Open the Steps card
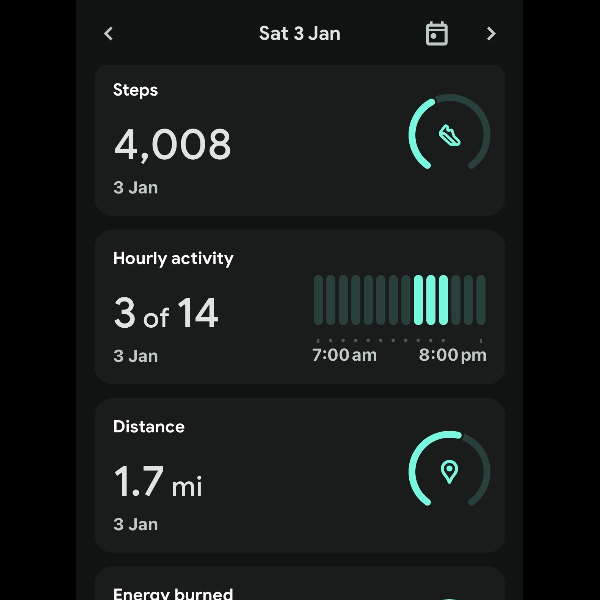 [x=299, y=140]
